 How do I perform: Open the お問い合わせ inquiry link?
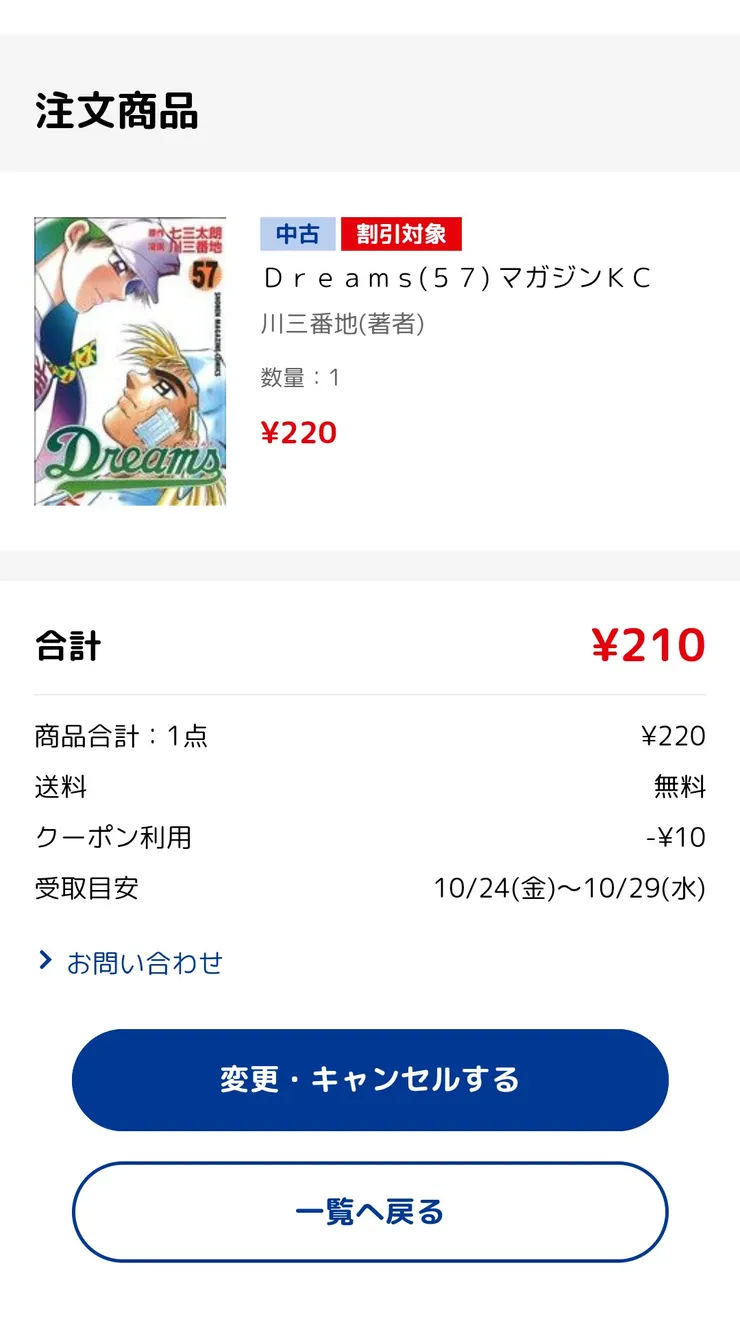pyautogui.click(x=145, y=961)
